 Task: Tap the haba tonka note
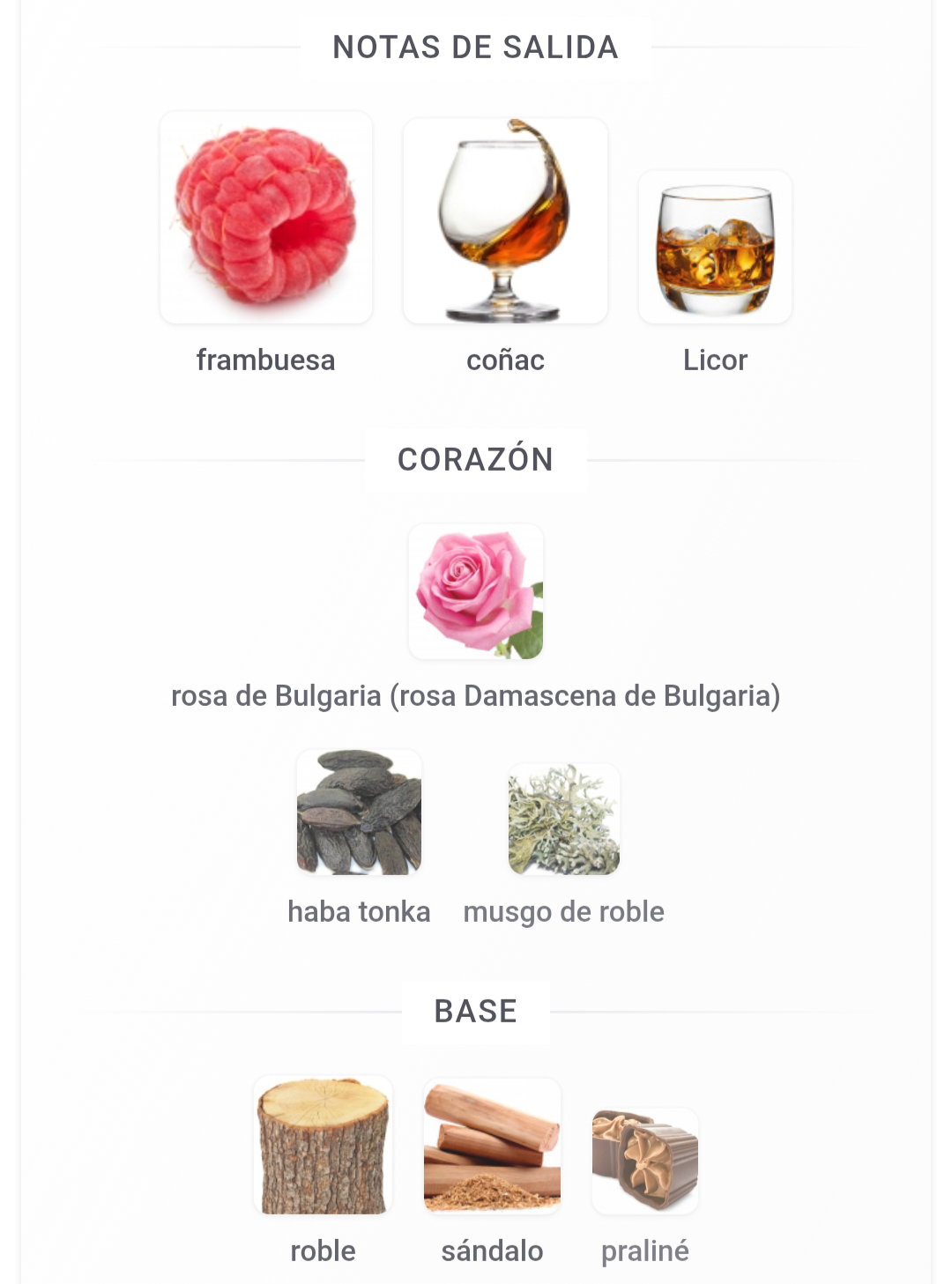click(x=359, y=813)
